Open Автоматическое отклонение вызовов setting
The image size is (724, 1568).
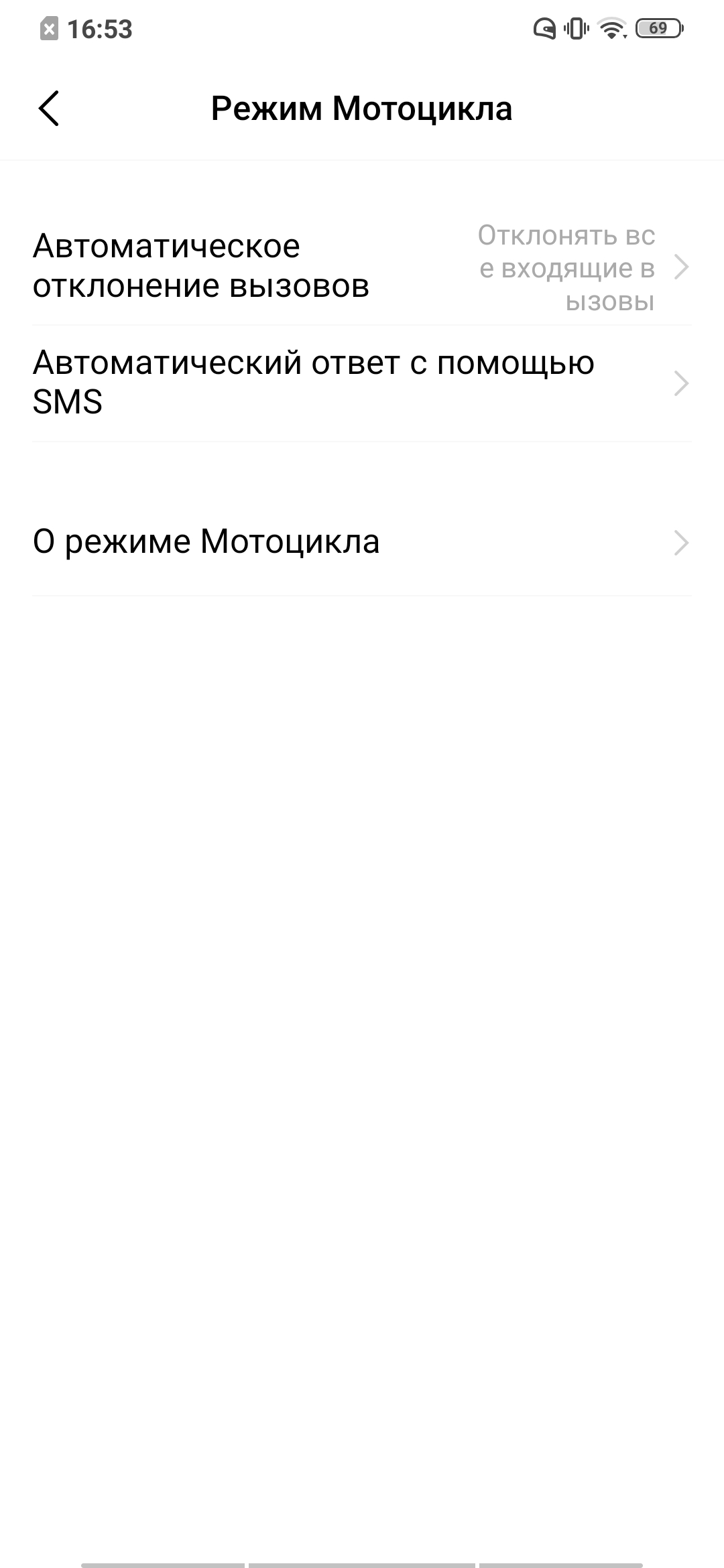(x=362, y=267)
